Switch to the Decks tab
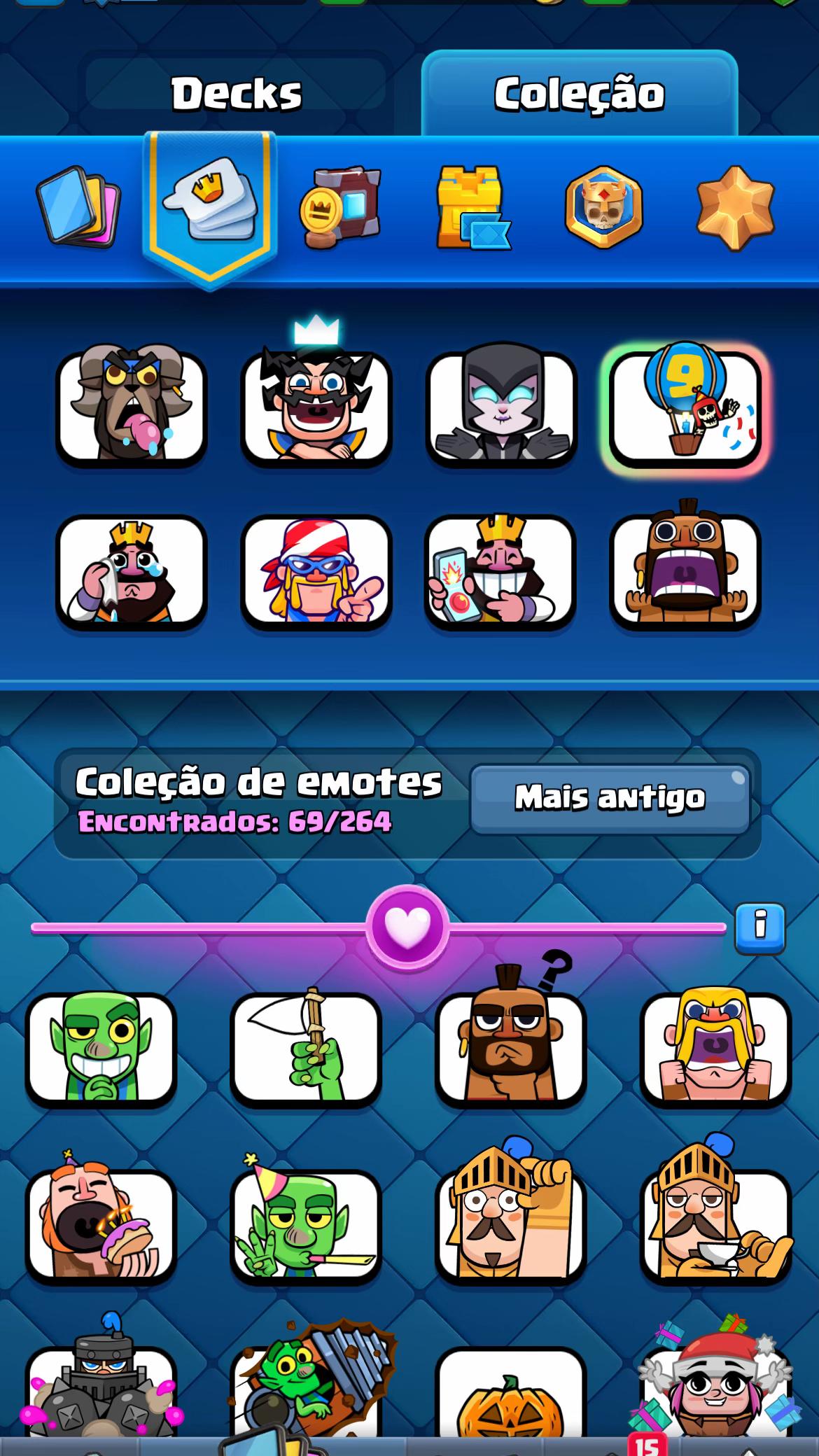The height and width of the screenshot is (1456, 819). coord(236,94)
